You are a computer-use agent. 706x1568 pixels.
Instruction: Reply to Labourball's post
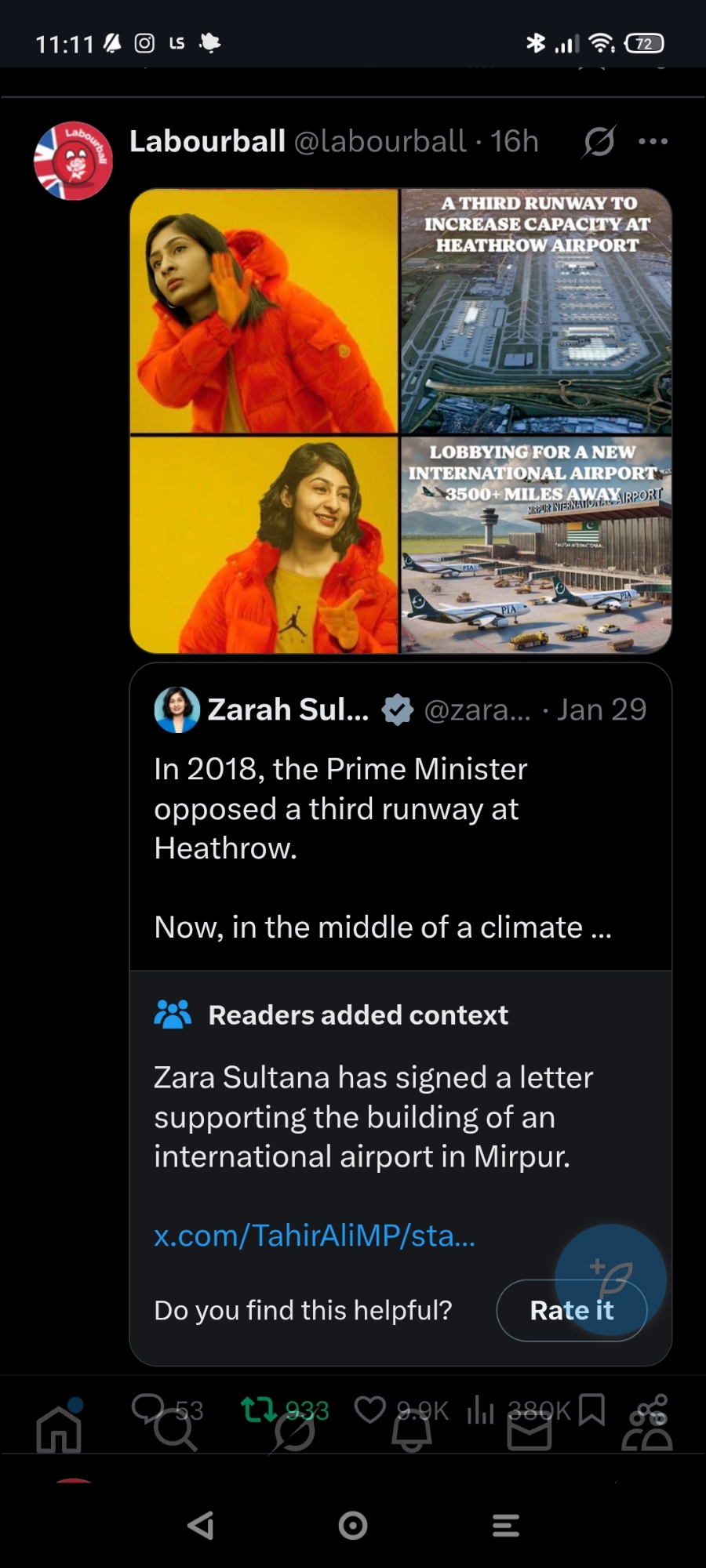(147, 1407)
